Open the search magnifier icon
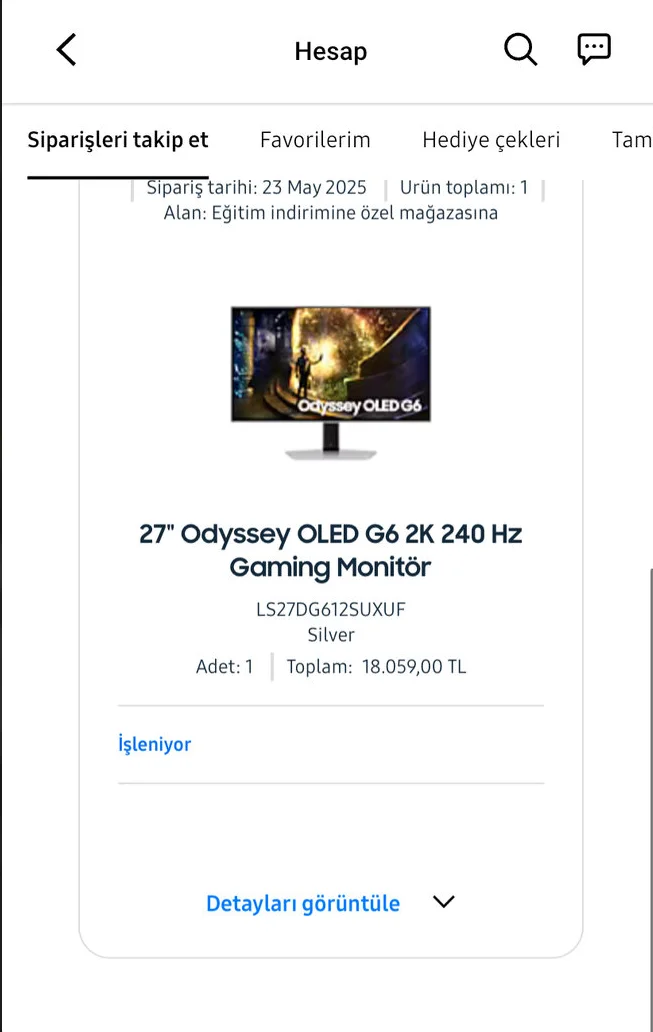The image size is (653, 1032). (520, 49)
